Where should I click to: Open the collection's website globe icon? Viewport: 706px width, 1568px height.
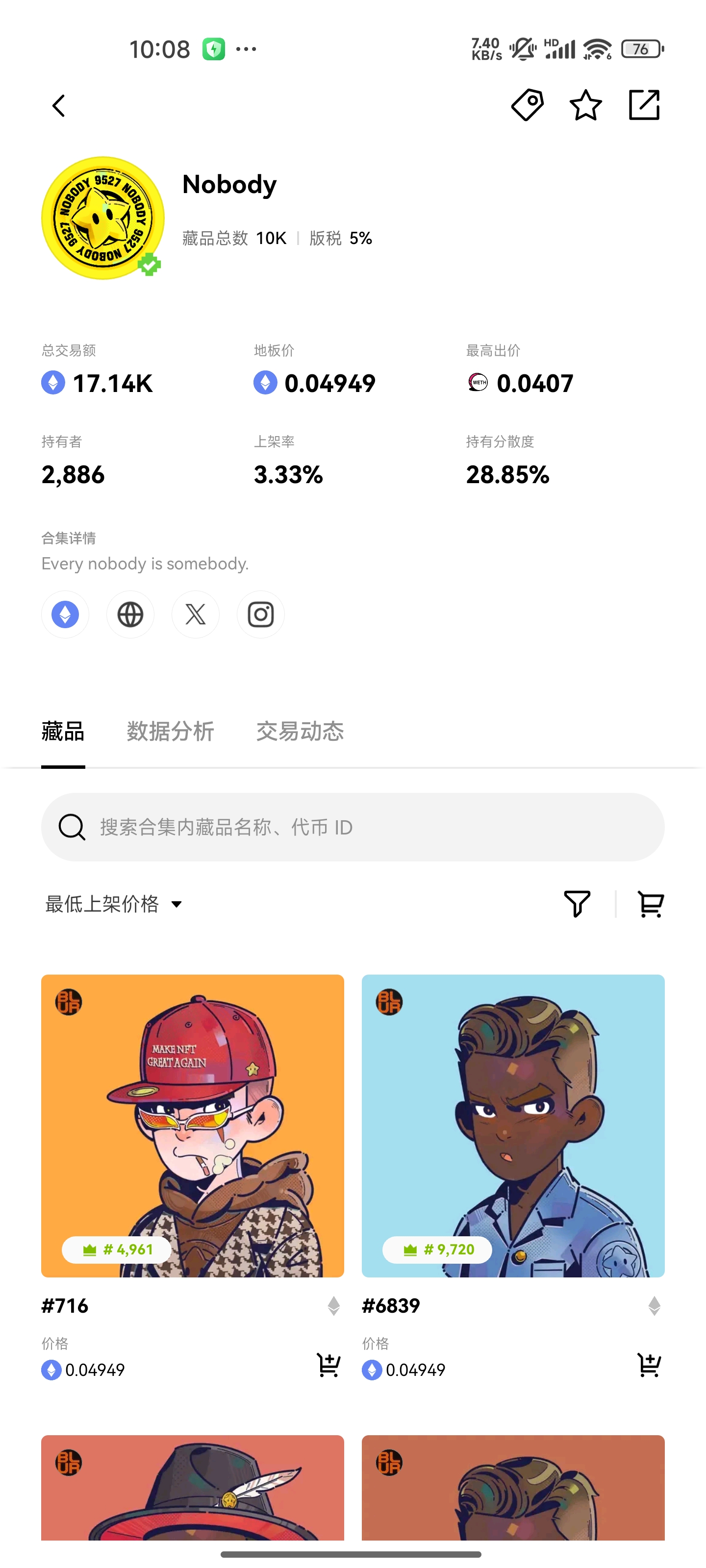coord(130,614)
